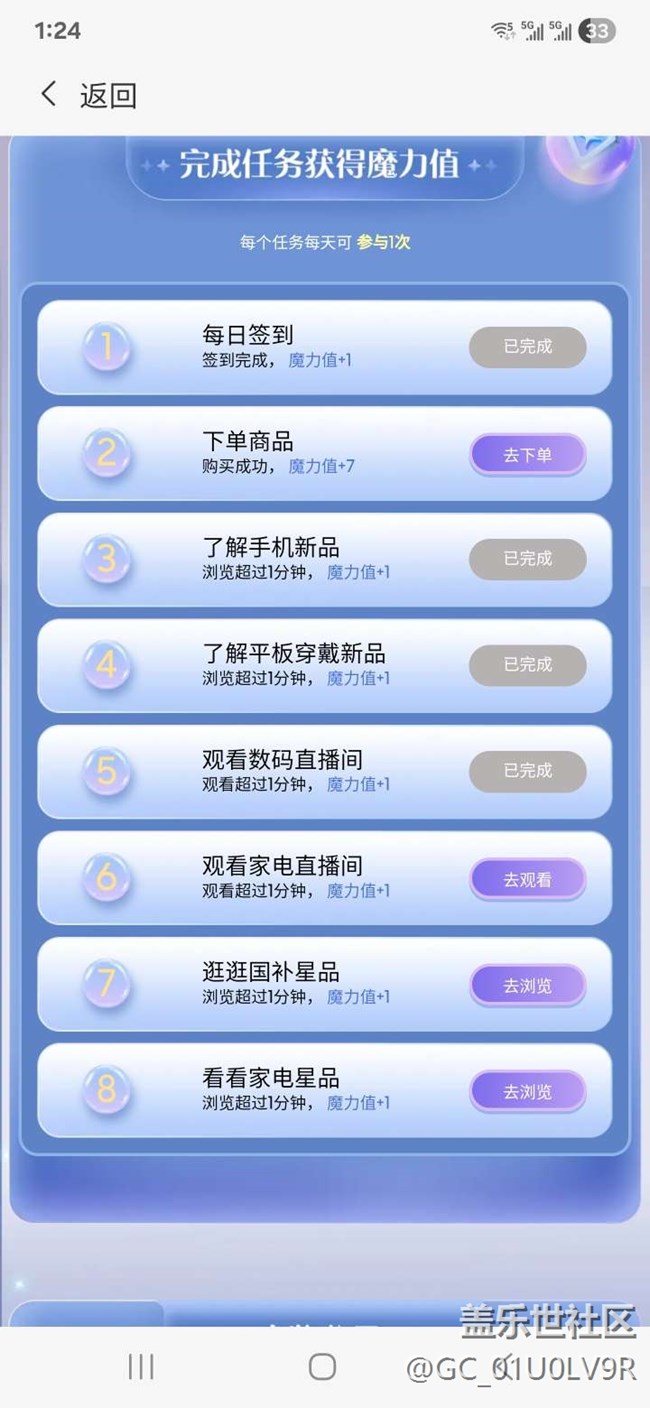Go back using the 返回 arrow
Screen dimensions: 650x1408
(49, 95)
